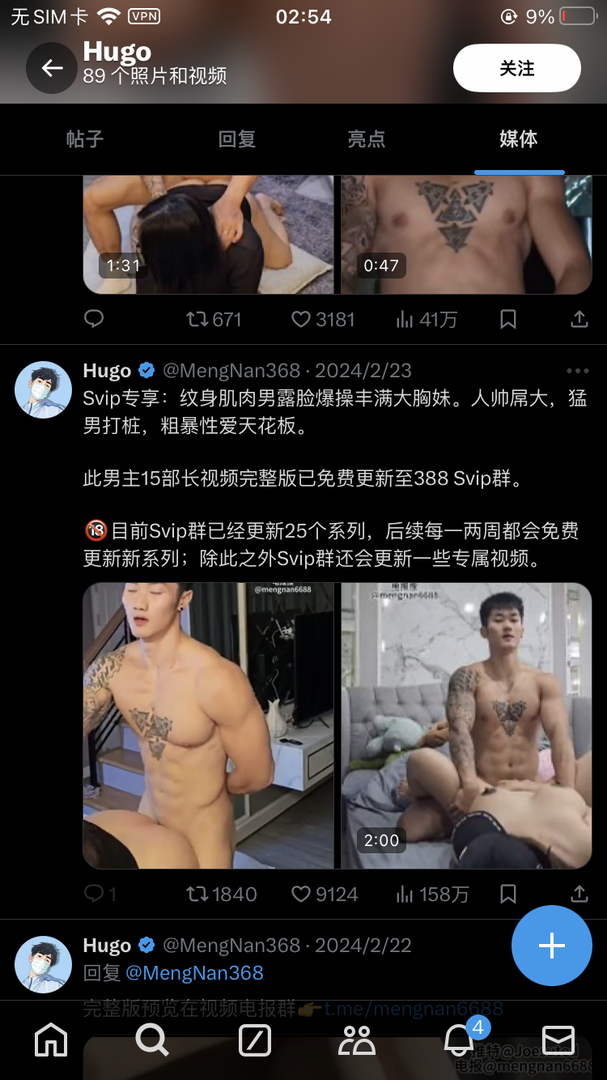Reply to the post with 671 reposts
Viewport: 607px width, 1080px height.
94,319
